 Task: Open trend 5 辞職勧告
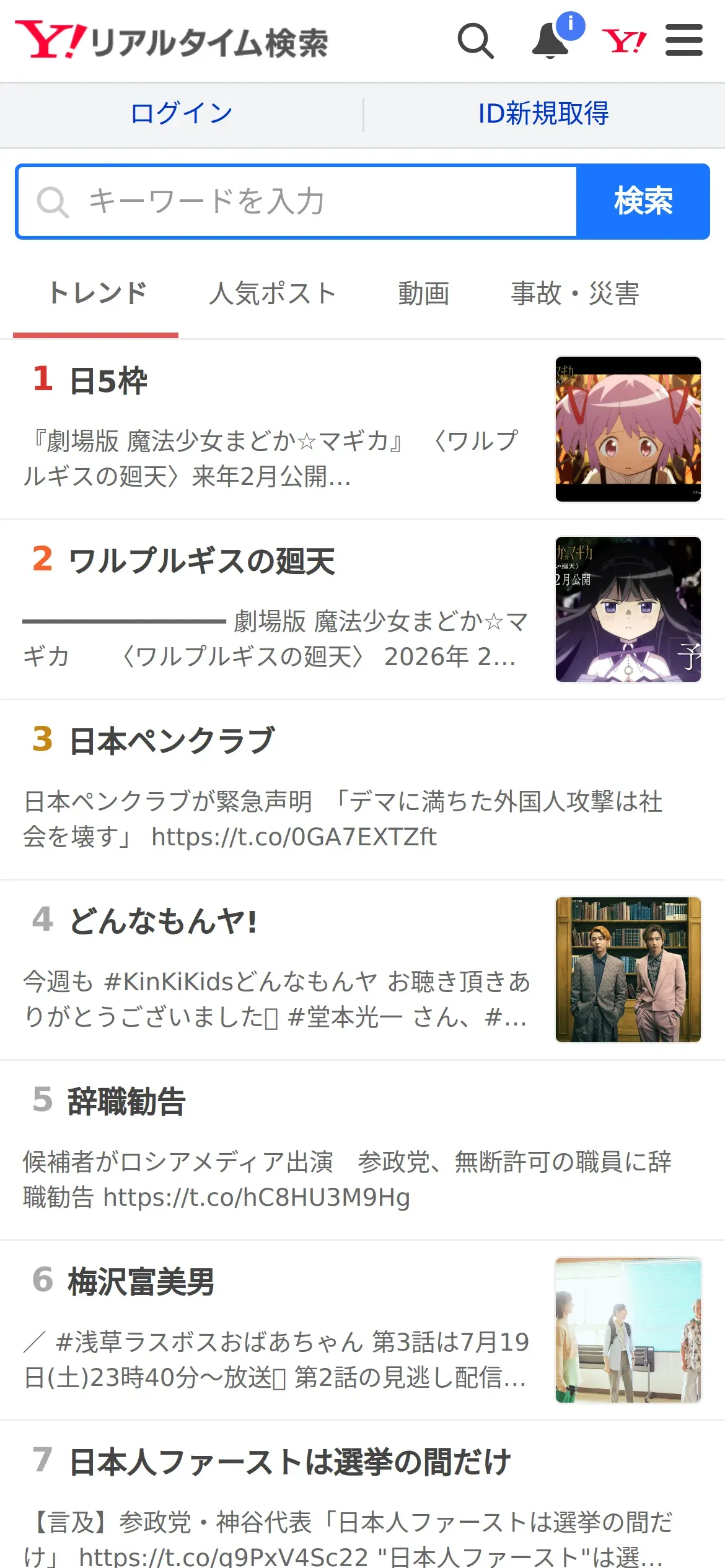point(362,1150)
